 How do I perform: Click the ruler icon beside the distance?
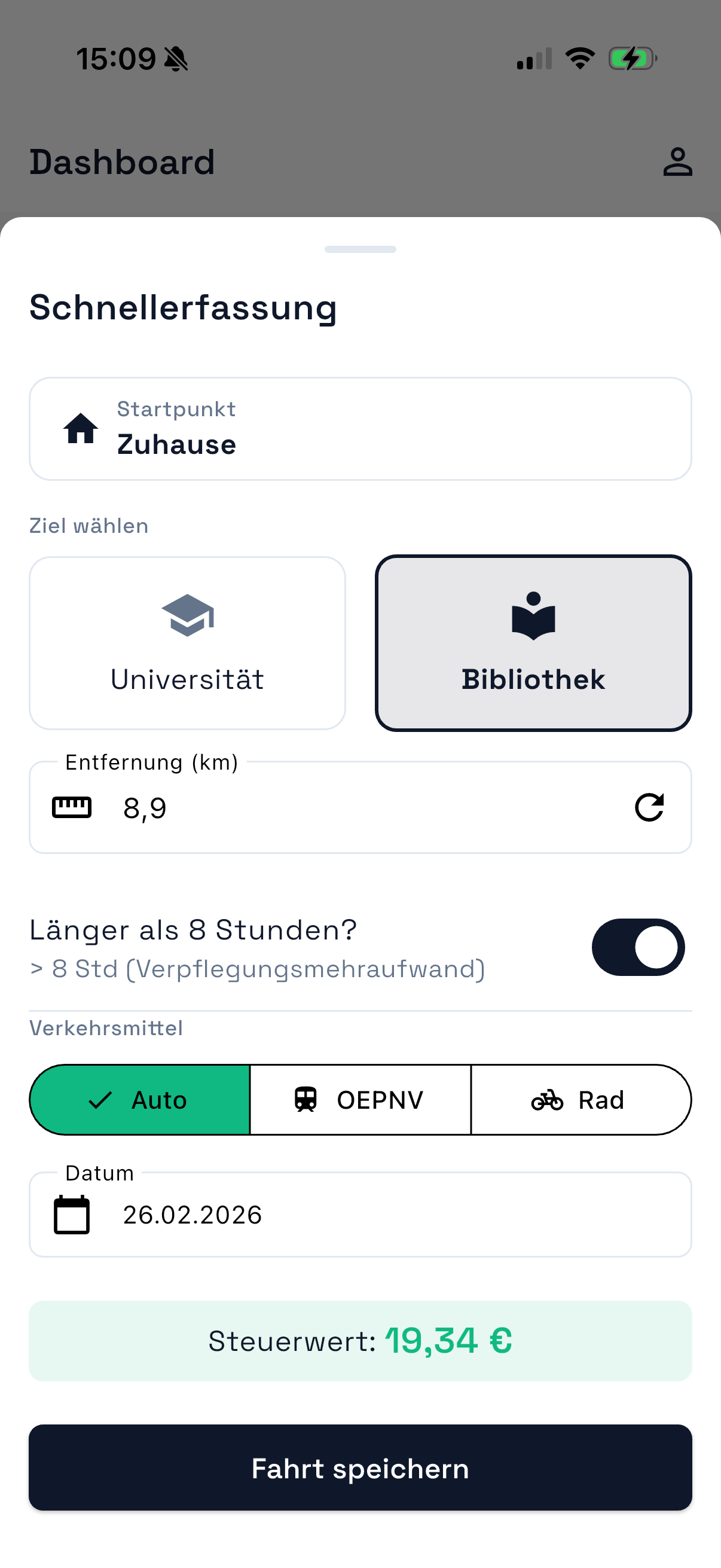72,807
